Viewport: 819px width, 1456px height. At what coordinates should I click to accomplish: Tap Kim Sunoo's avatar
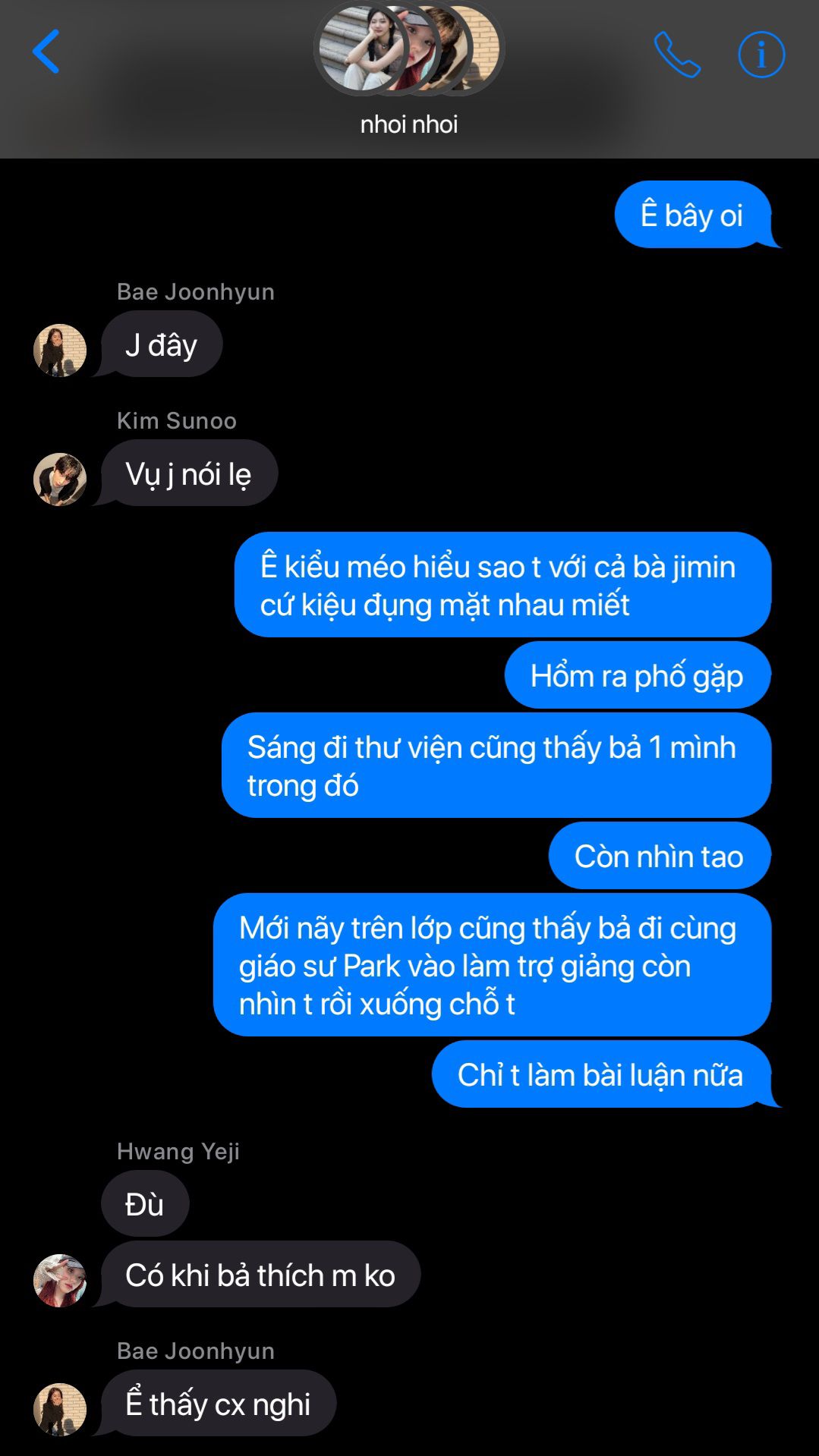(60, 480)
